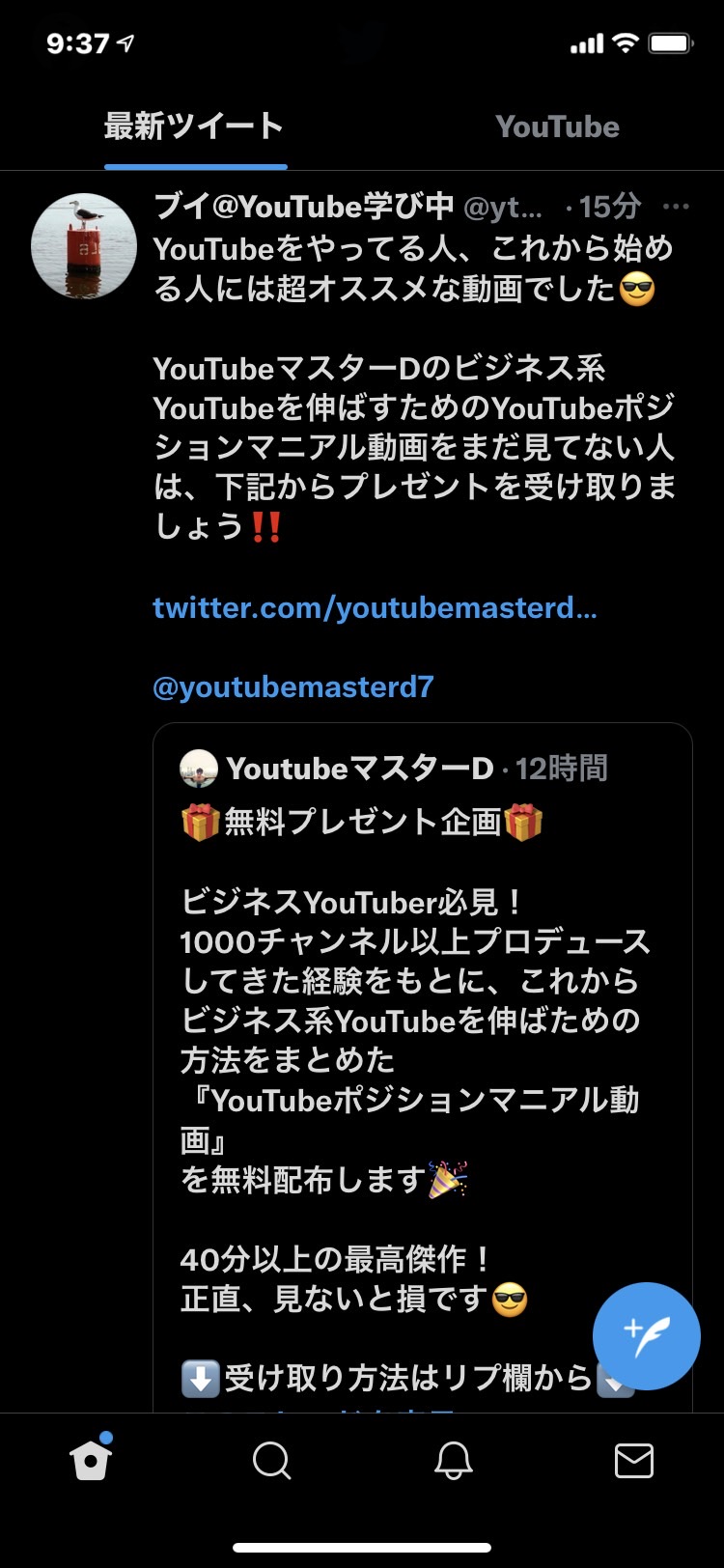Switch to the YouTube tab

point(557,126)
